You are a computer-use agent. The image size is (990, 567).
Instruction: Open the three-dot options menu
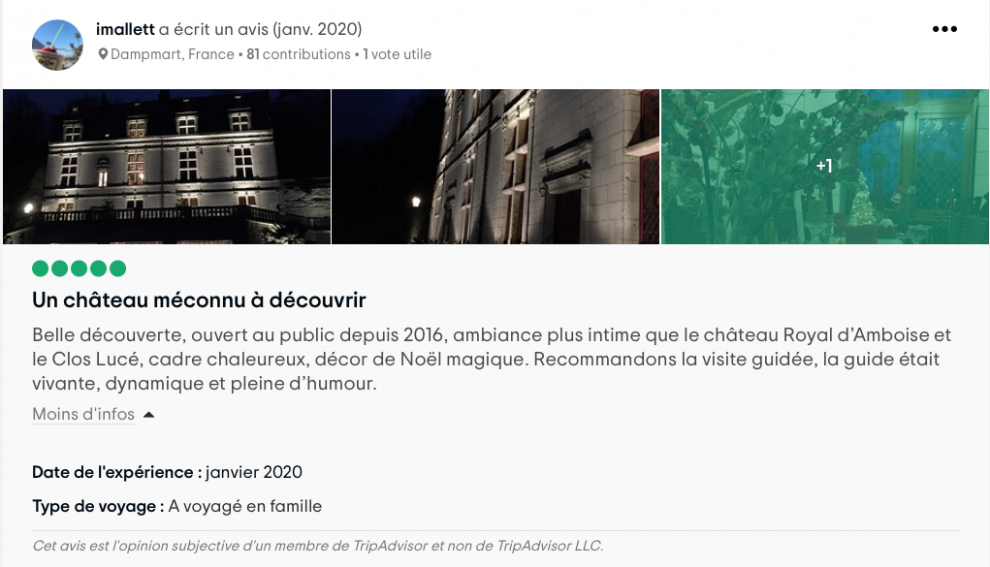pyautogui.click(x=944, y=30)
